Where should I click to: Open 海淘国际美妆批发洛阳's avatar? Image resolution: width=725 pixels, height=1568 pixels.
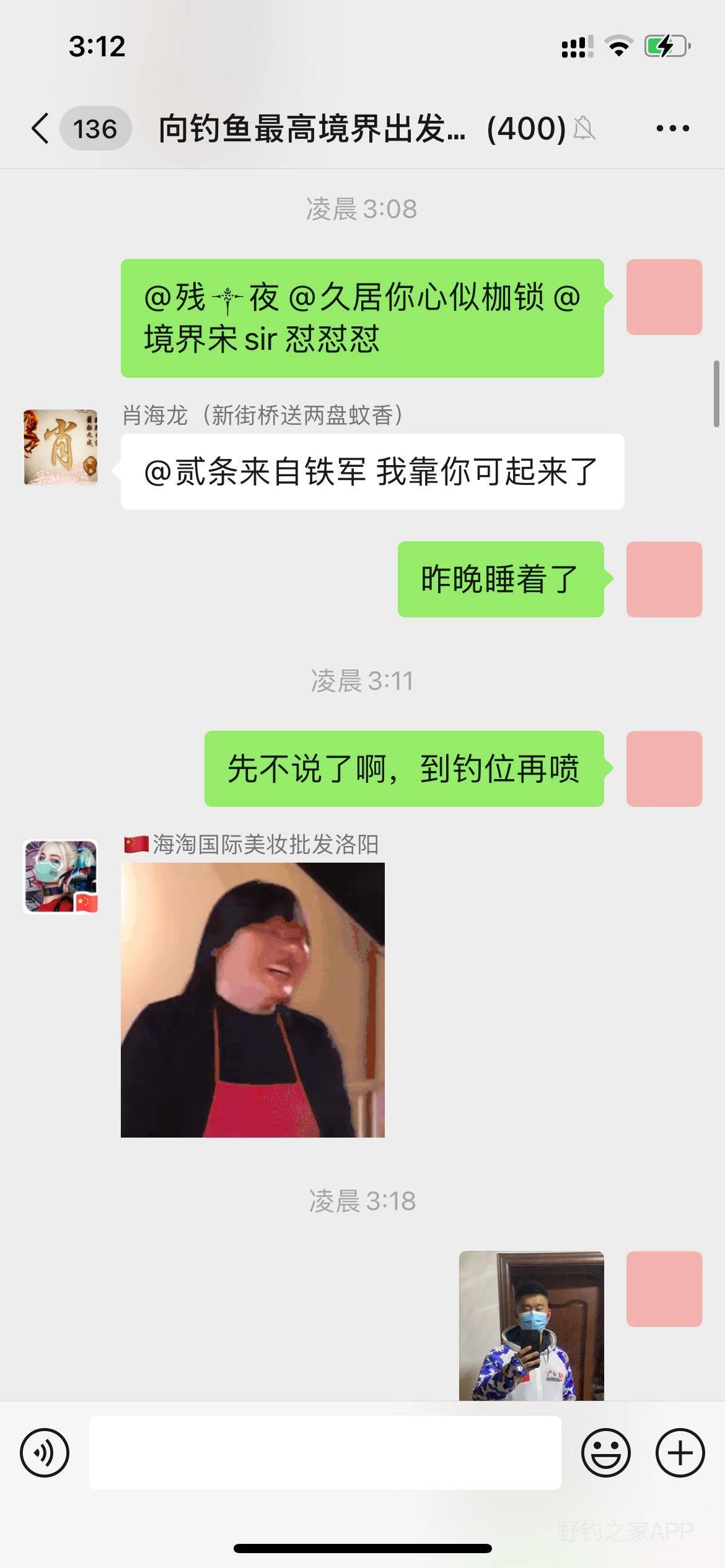coord(60,876)
